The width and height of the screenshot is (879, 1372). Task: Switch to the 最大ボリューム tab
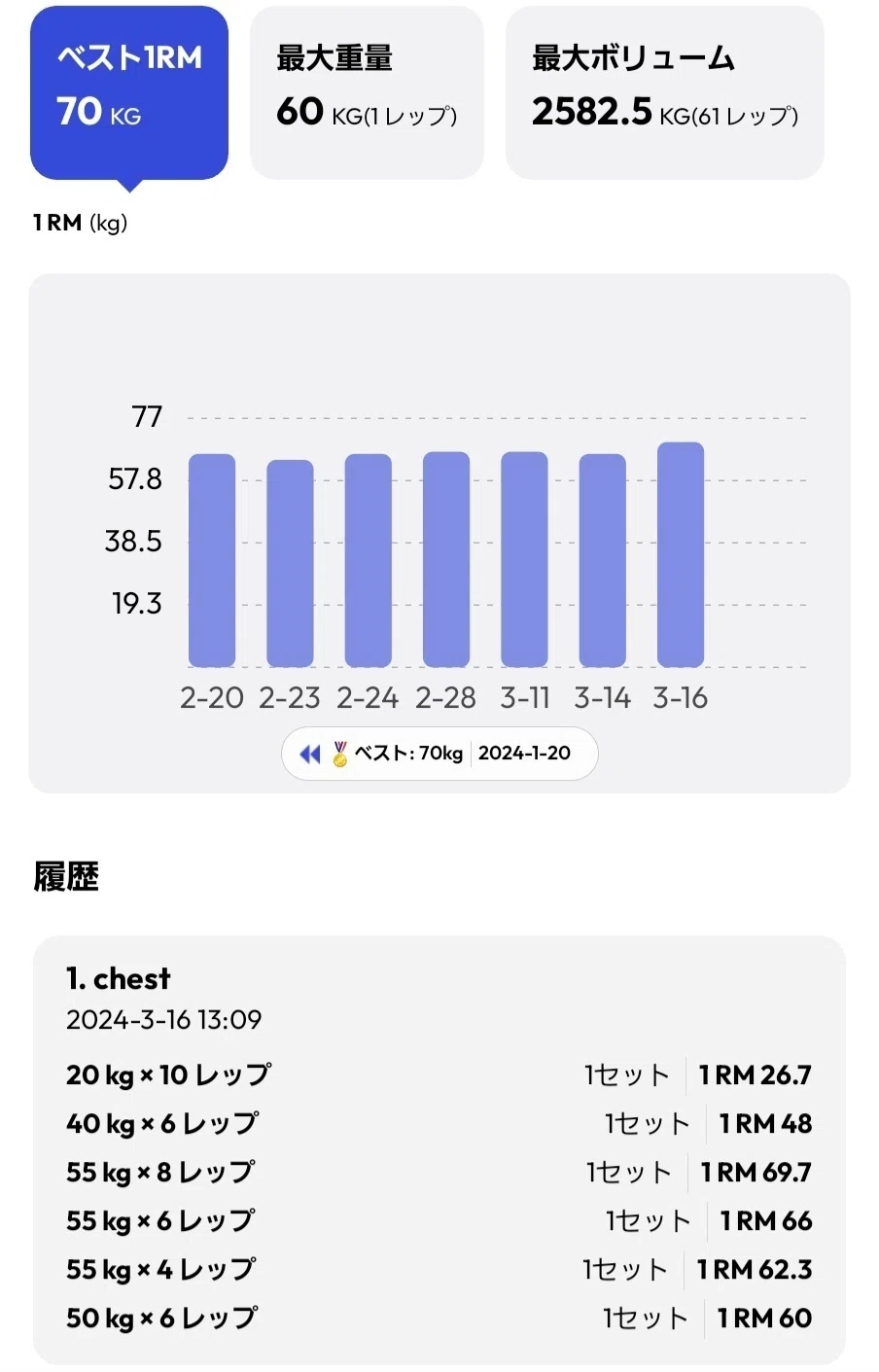click(x=665, y=93)
